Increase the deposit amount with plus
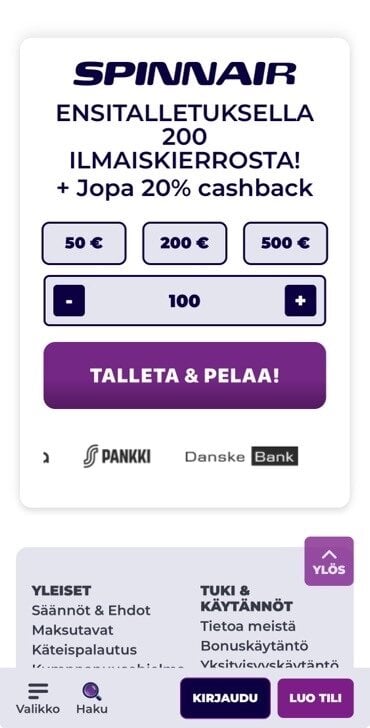370x728 pixels. [300, 301]
